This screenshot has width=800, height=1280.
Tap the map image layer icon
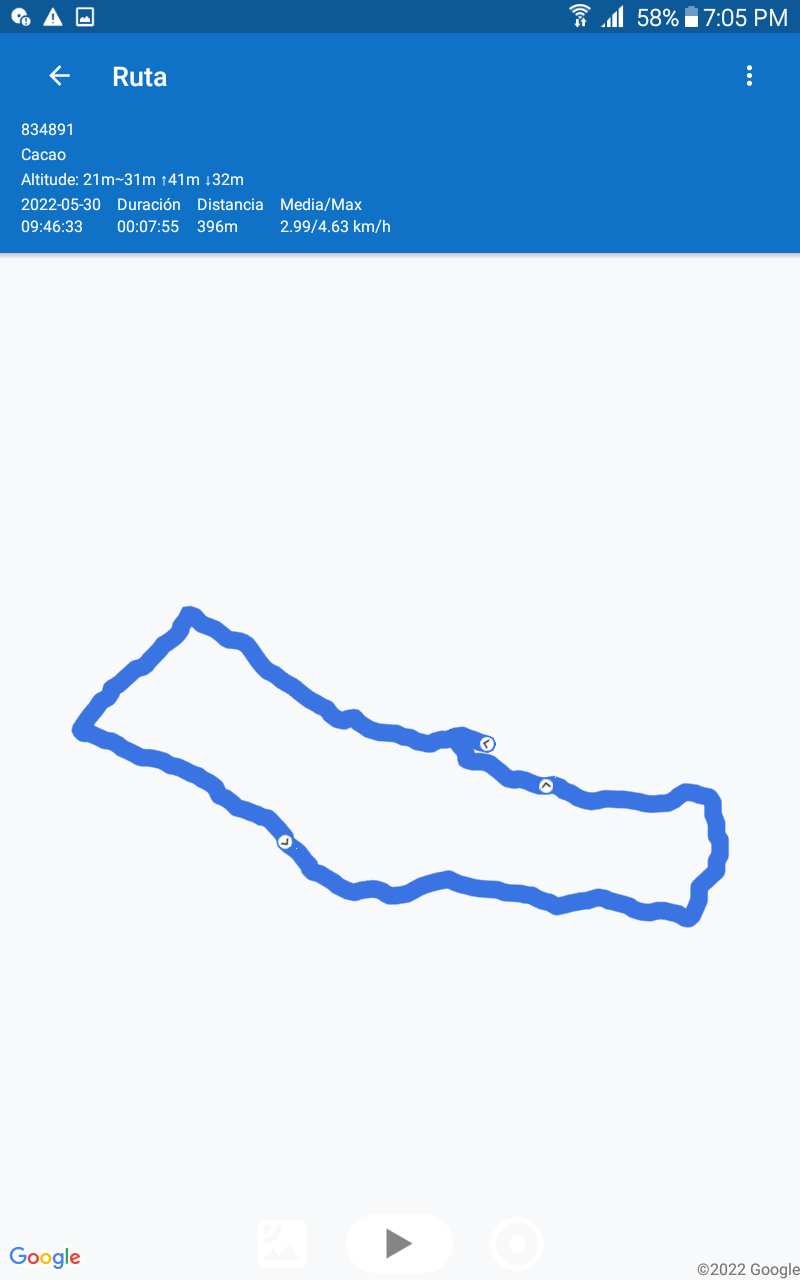282,1243
